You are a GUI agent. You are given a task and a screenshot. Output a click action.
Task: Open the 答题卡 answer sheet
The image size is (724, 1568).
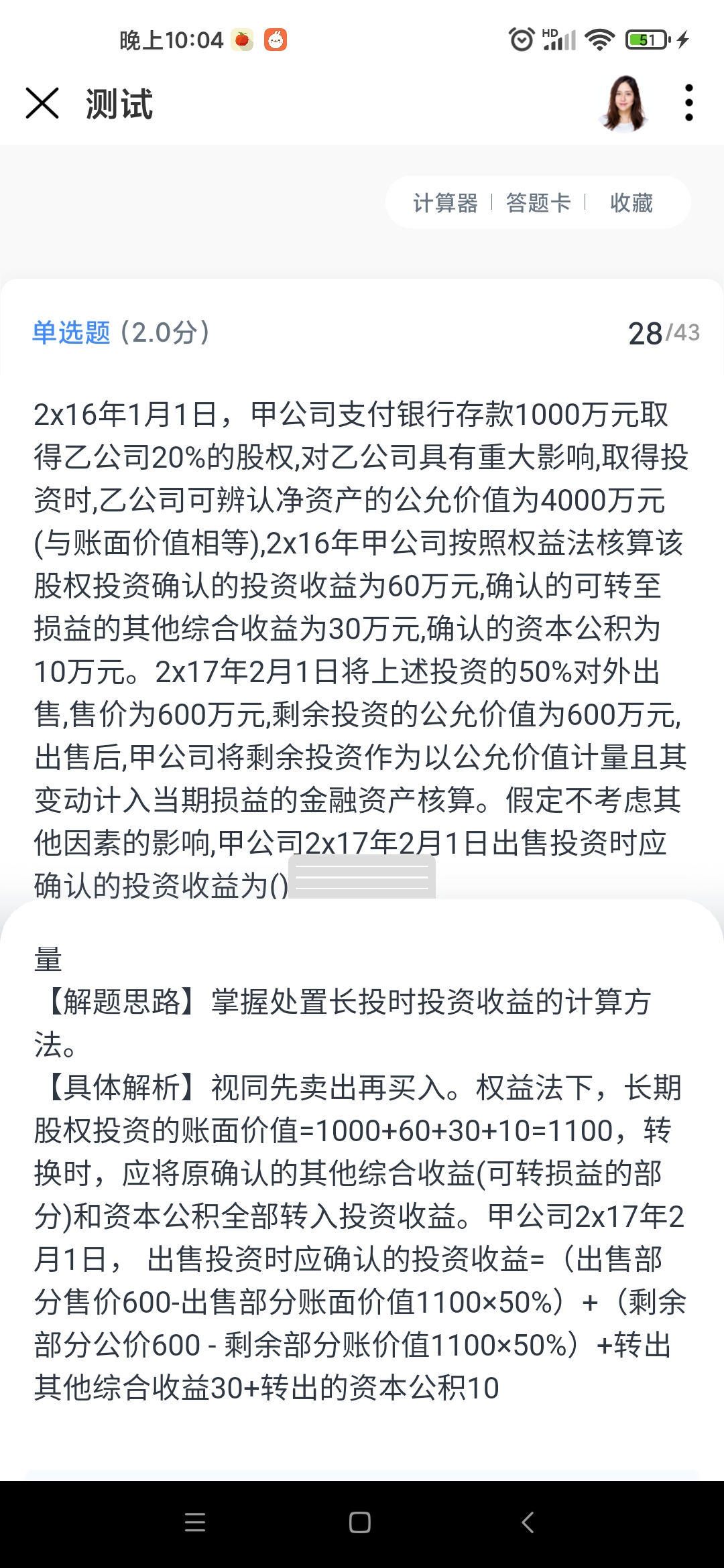point(538,202)
